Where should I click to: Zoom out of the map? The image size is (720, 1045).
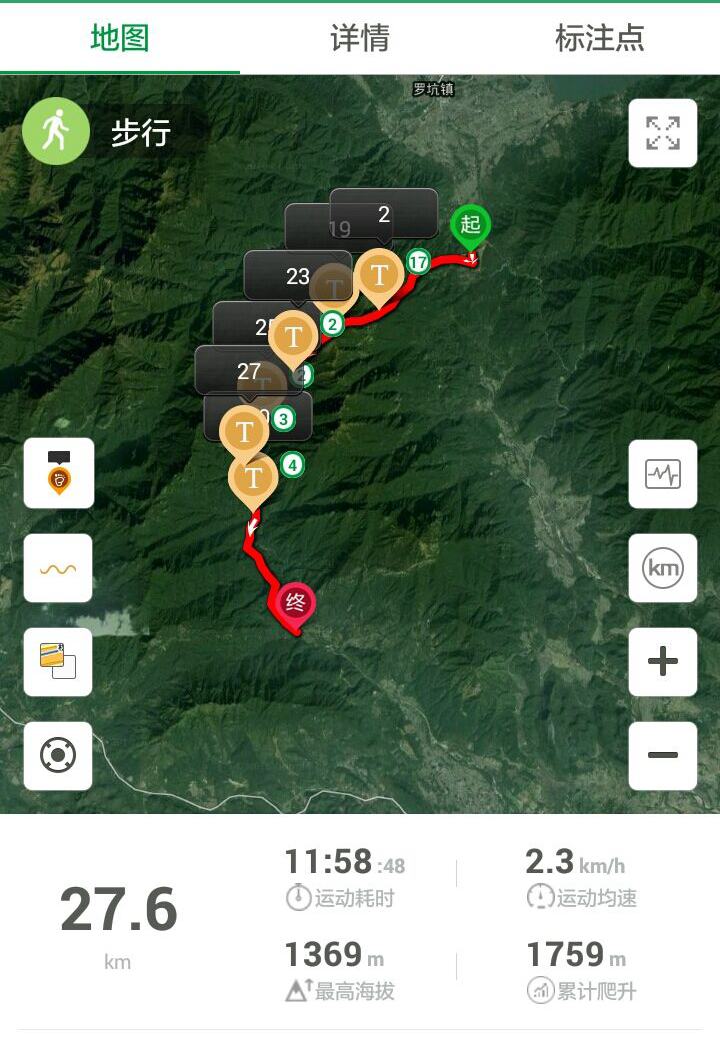pyautogui.click(x=662, y=756)
